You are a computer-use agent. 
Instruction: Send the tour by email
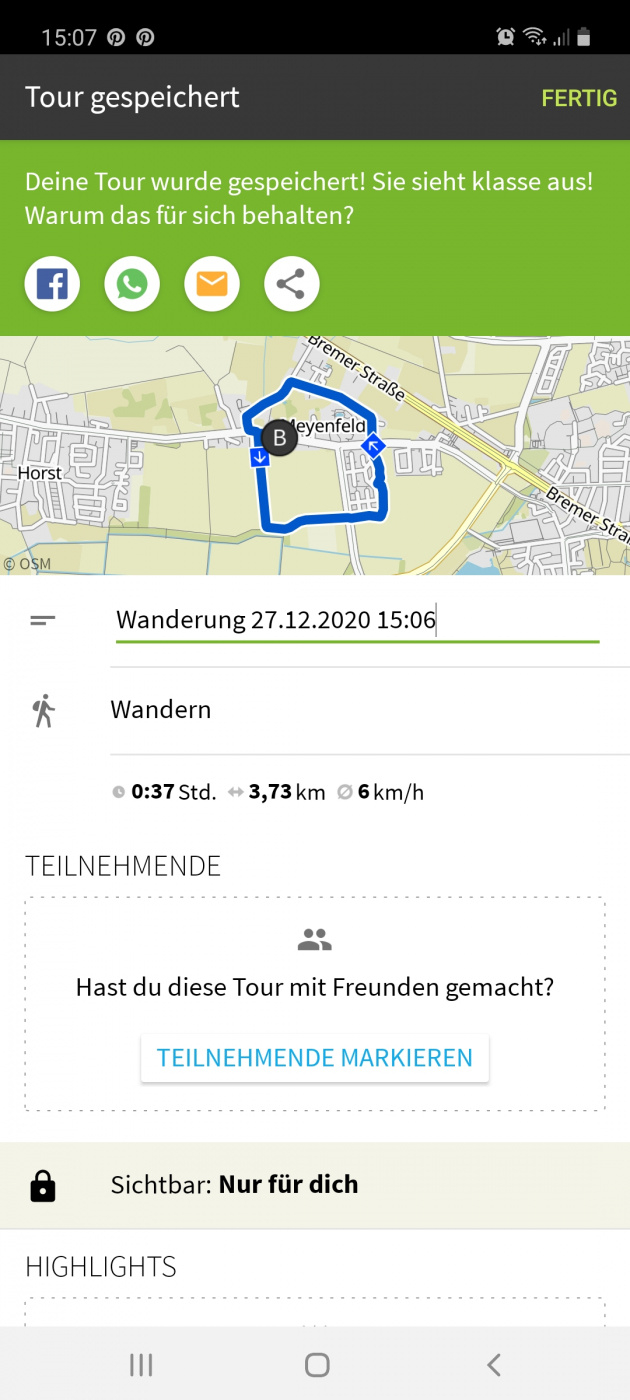pyautogui.click(x=212, y=285)
